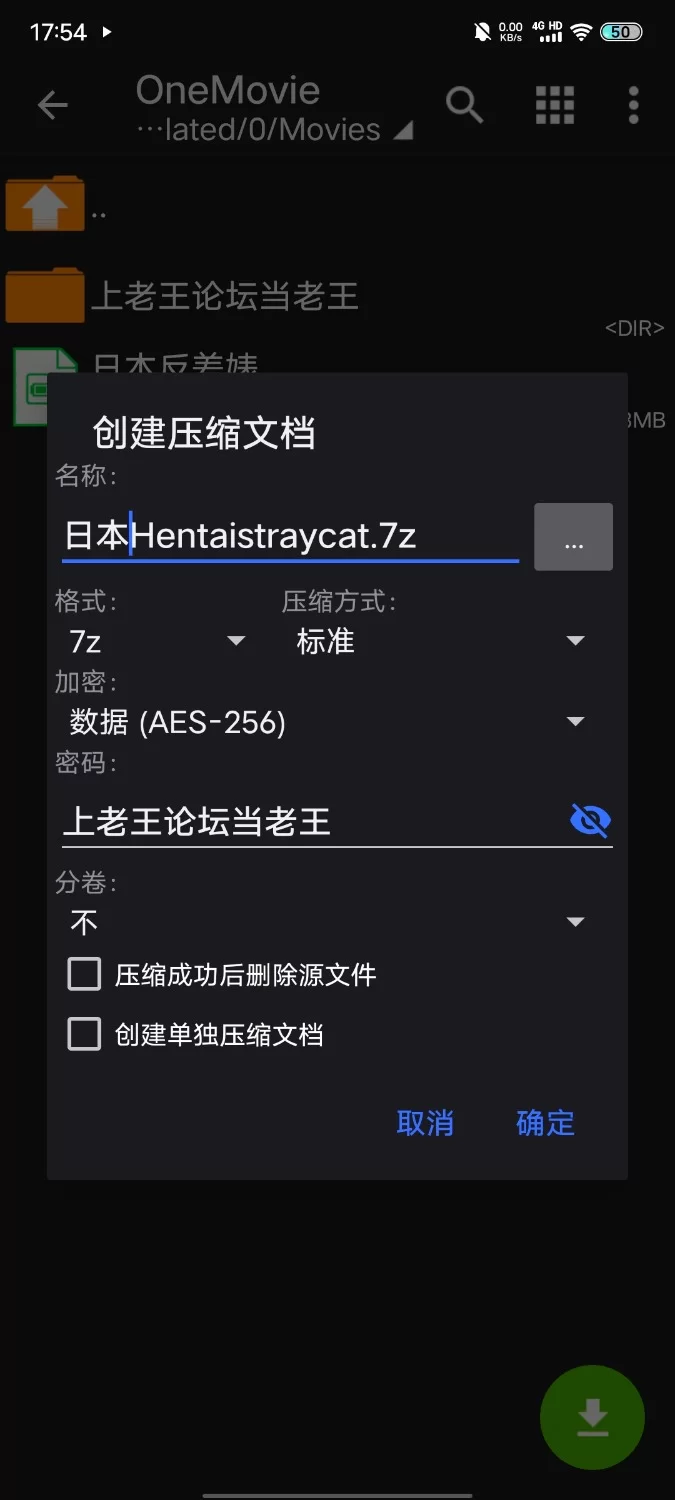Toggle password visibility eye icon
This screenshot has width=675, height=1500.
(590, 821)
